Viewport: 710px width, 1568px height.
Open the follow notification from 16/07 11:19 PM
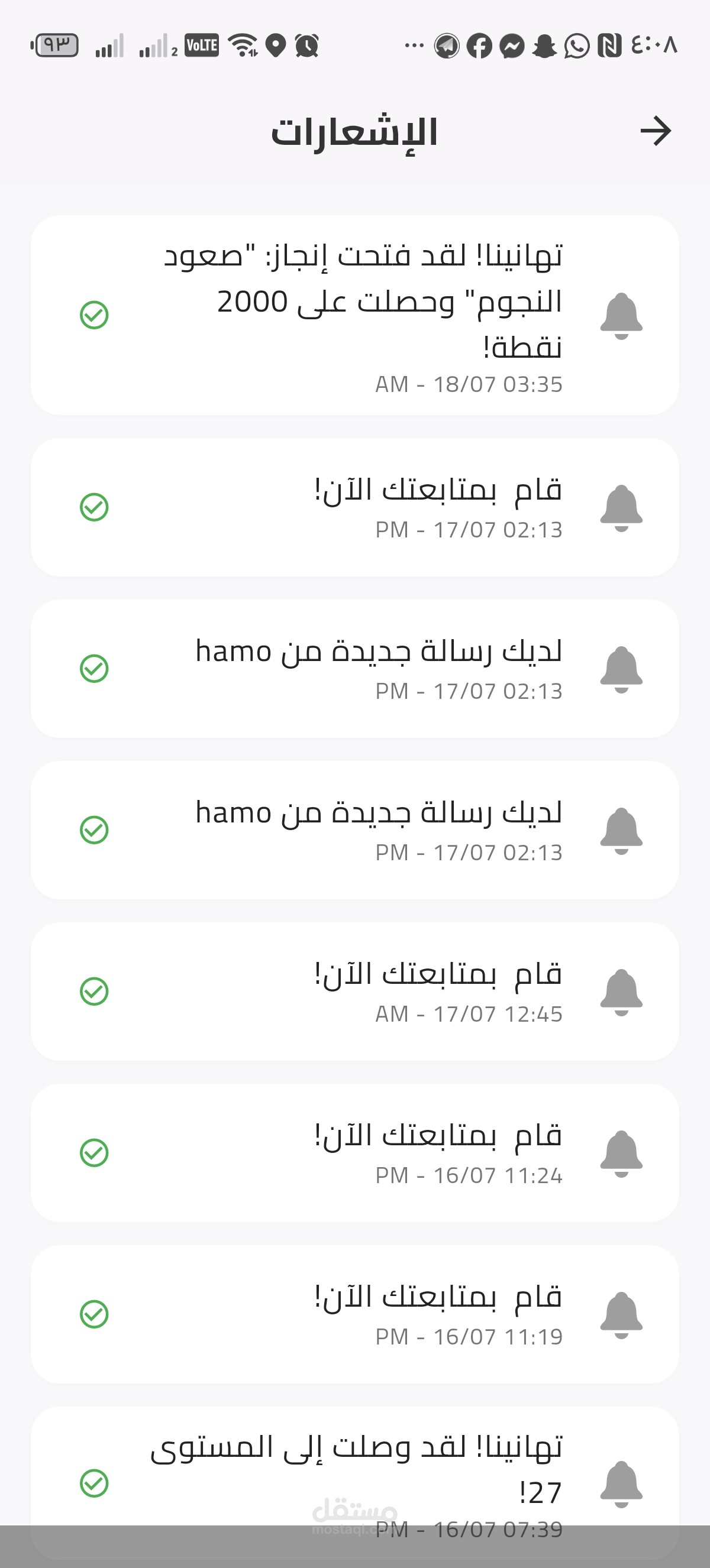(355, 1314)
